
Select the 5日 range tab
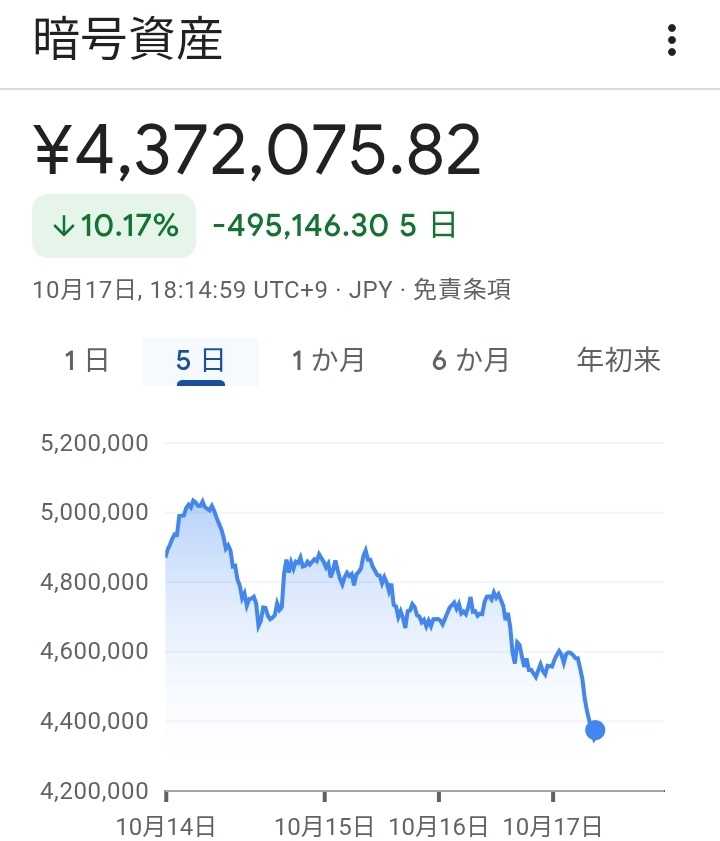(200, 361)
